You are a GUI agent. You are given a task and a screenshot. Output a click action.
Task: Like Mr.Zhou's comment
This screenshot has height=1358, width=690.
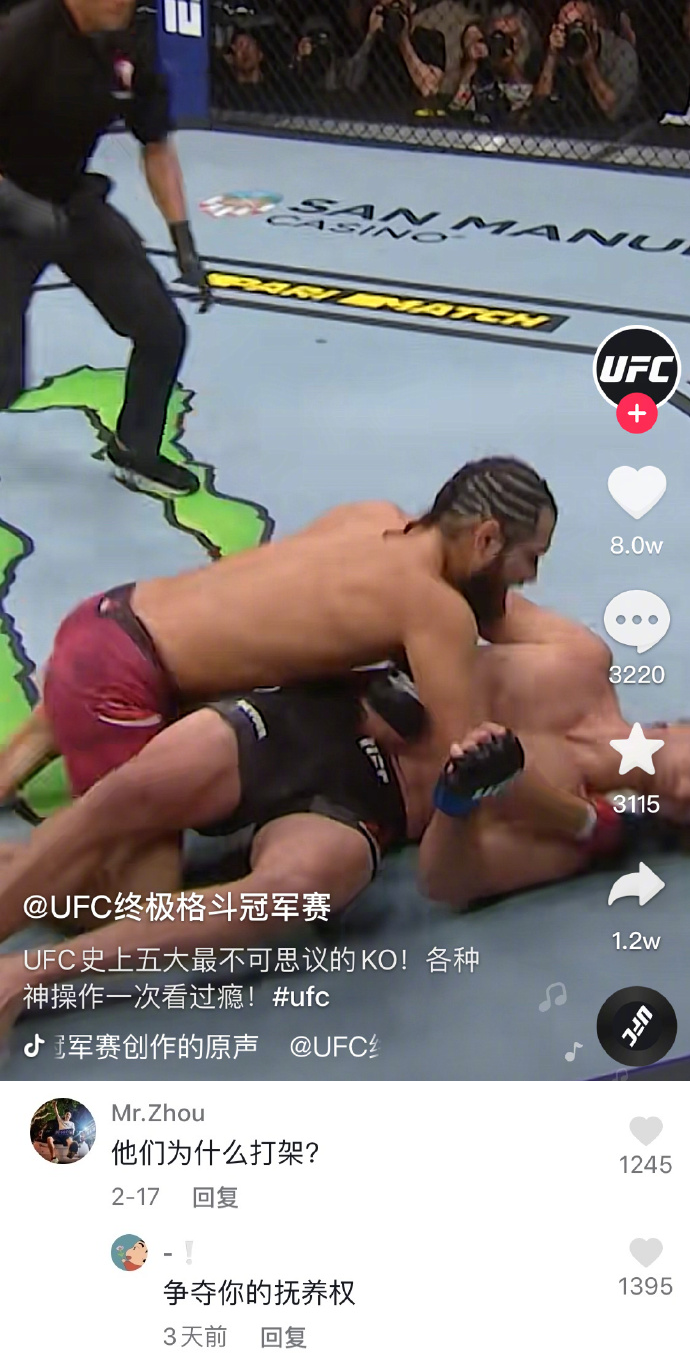pyautogui.click(x=645, y=1132)
